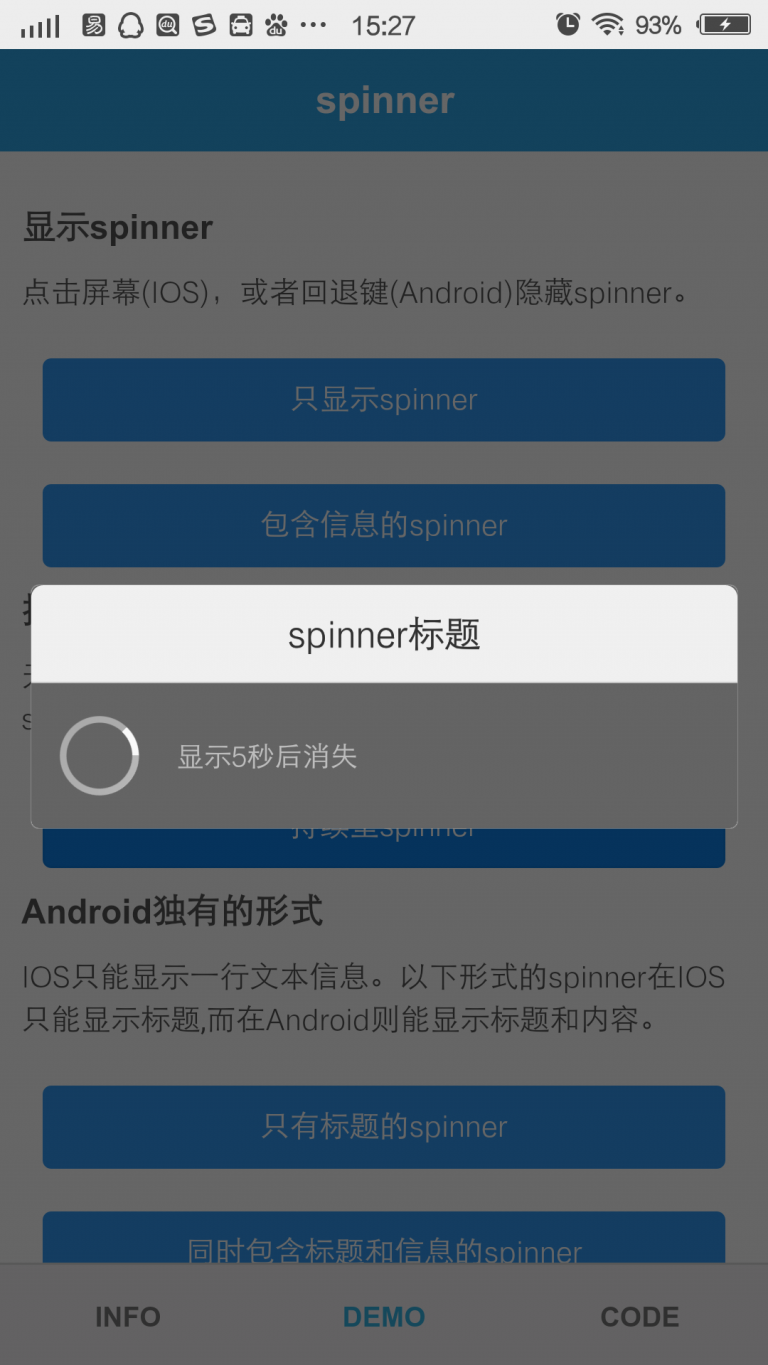768x1365 pixels.
Task: Click the 只显示spinner button
Action: tap(384, 400)
